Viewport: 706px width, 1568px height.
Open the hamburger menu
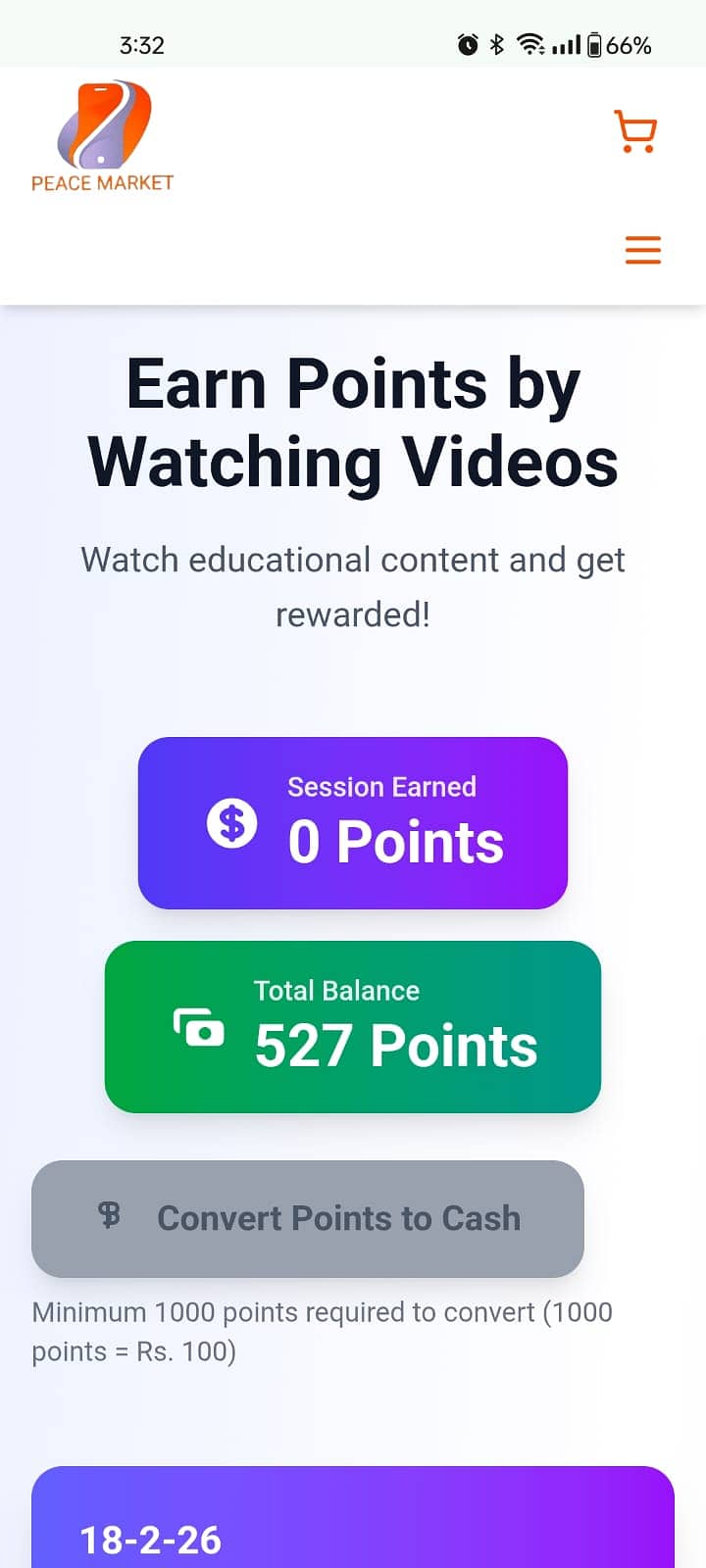pos(642,250)
